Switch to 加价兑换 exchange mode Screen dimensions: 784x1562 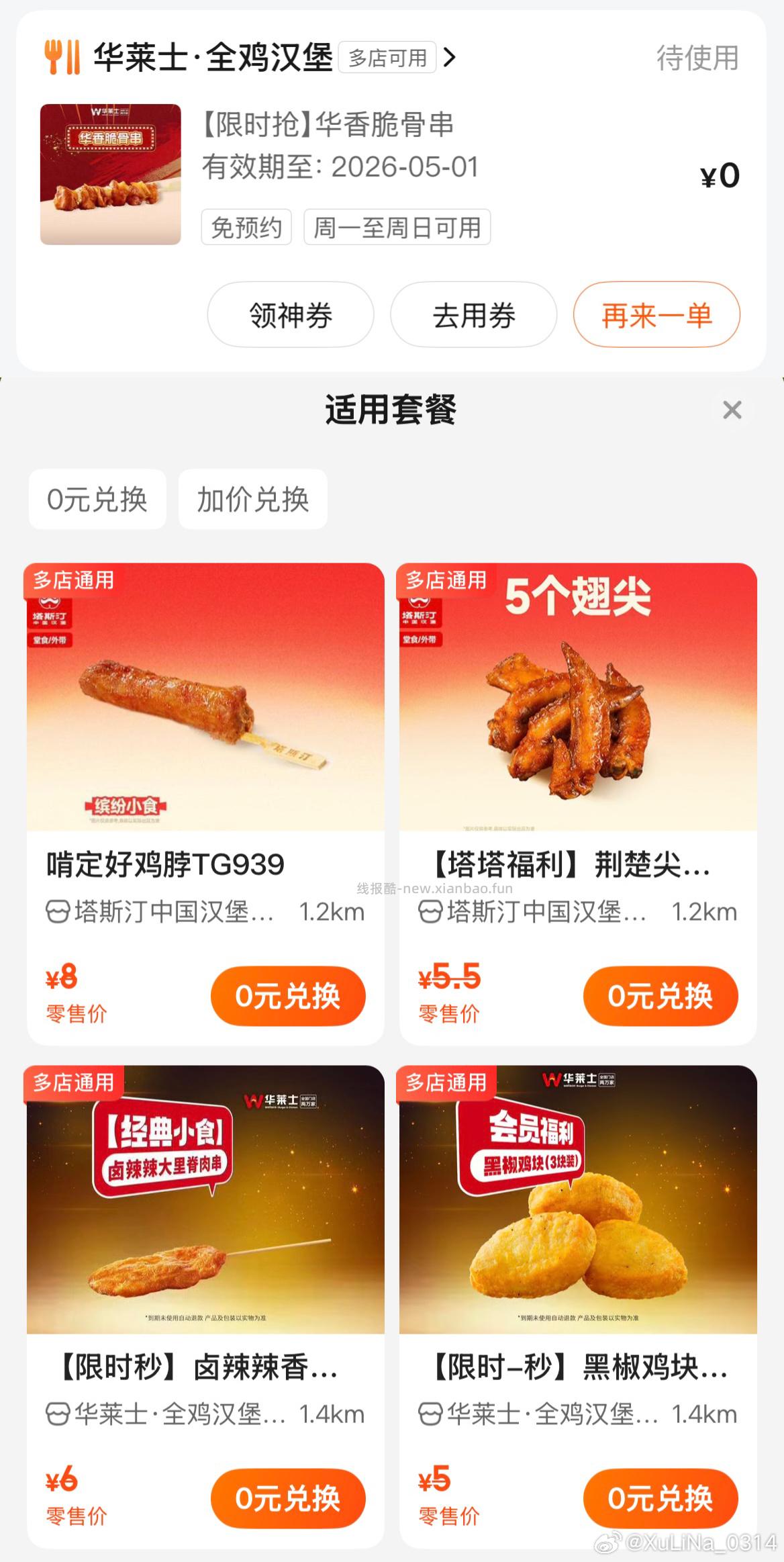tap(253, 500)
